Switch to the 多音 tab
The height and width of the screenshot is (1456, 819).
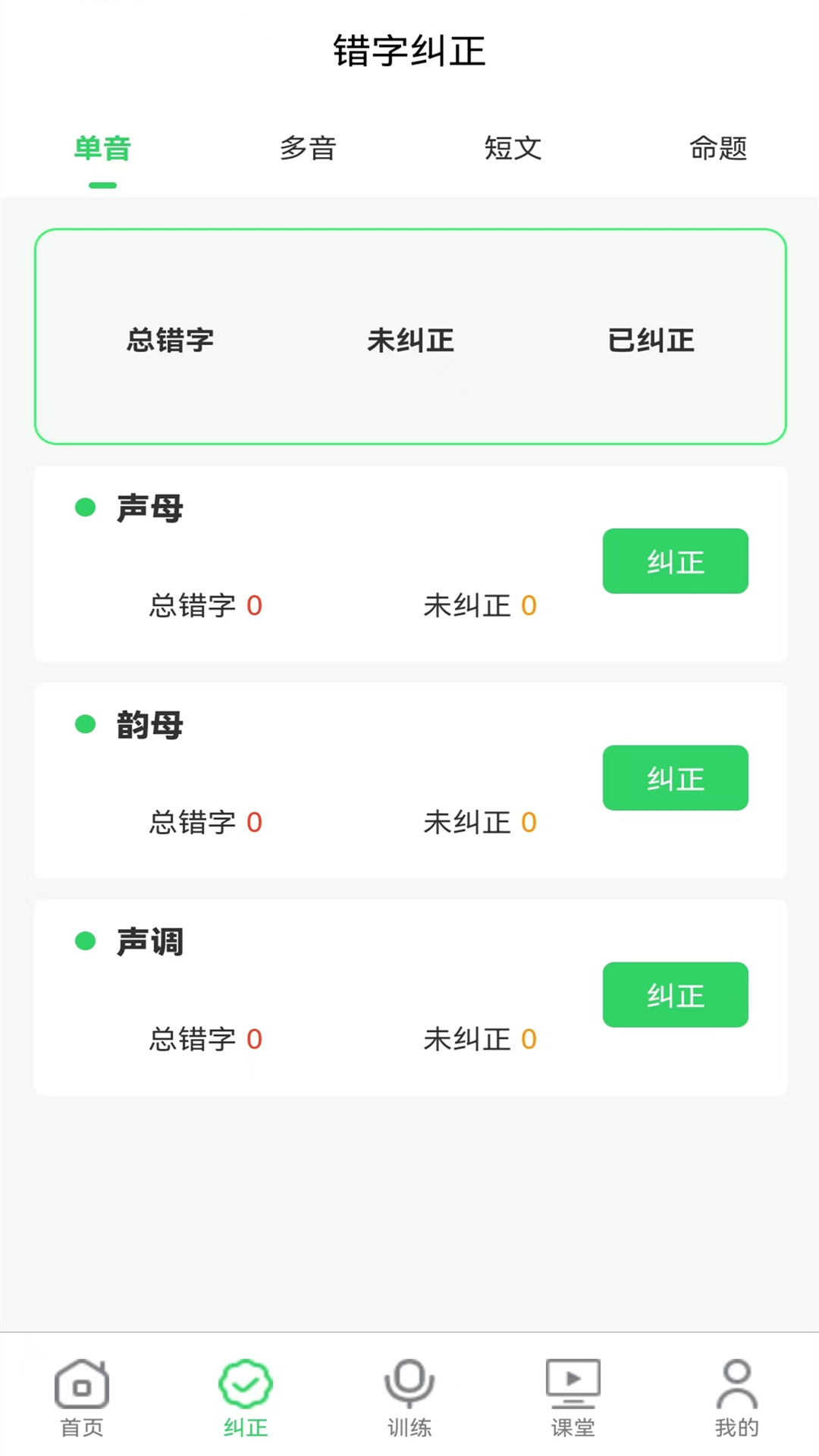tap(307, 149)
